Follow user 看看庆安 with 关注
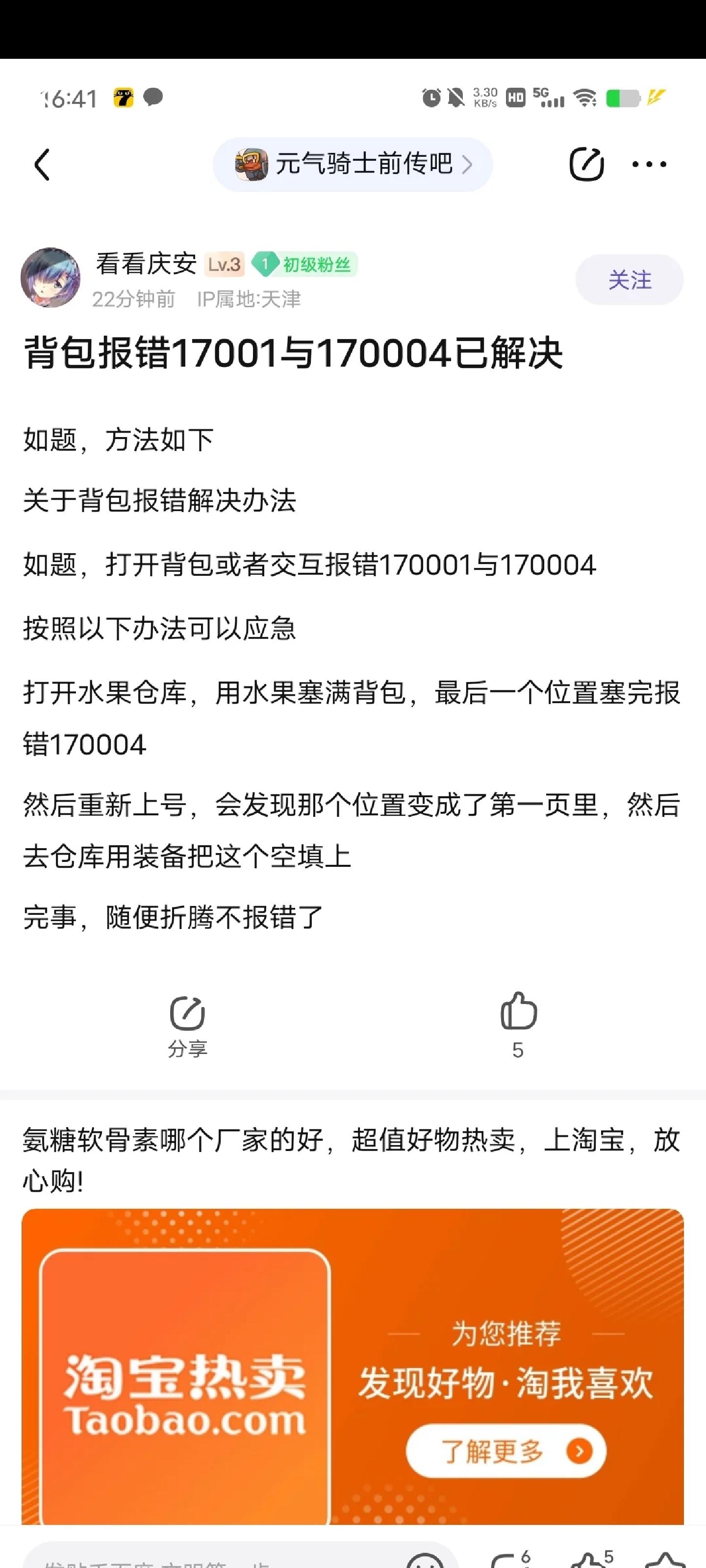The height and width of the screenshot is (1568, 706). coord(629,280)
